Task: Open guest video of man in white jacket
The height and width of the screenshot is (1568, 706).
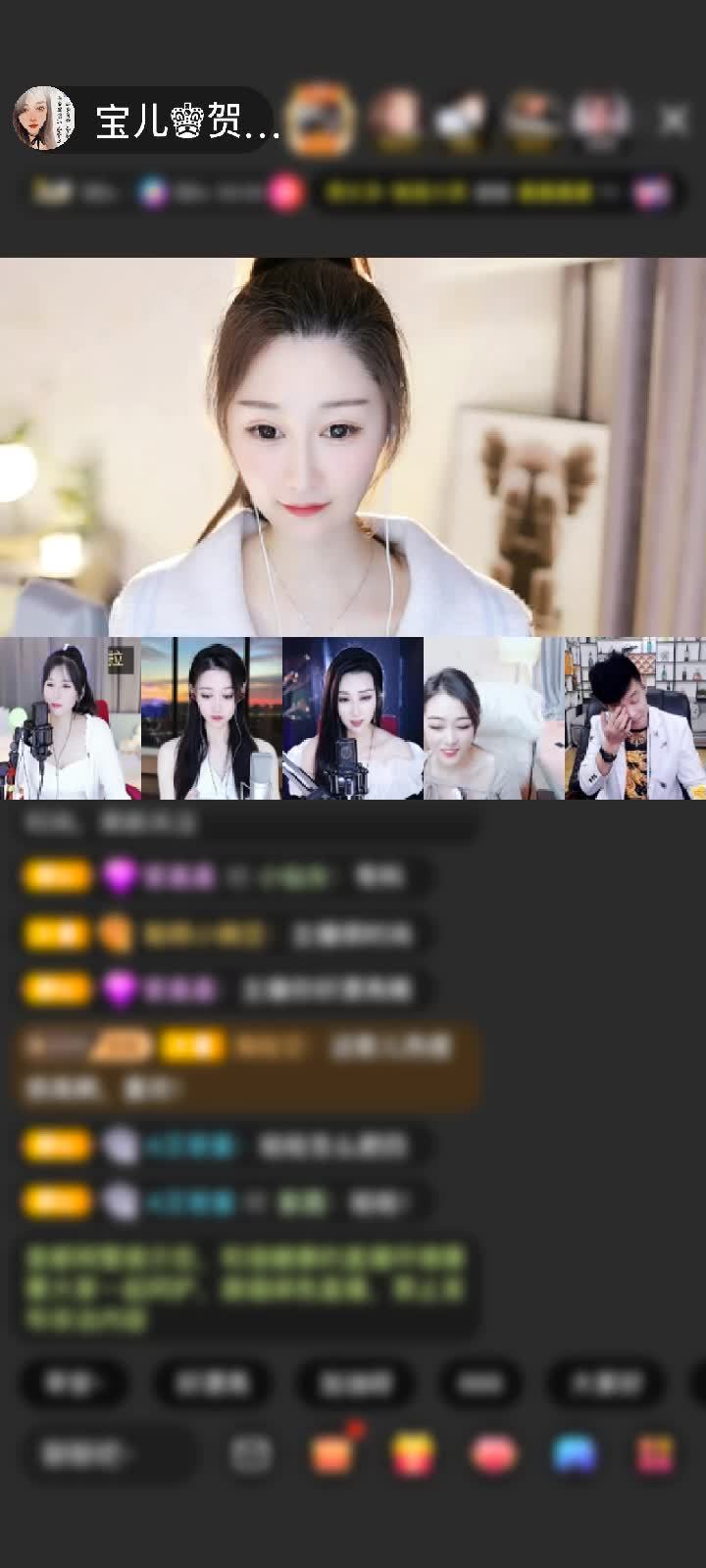Action: coord(635,718)
